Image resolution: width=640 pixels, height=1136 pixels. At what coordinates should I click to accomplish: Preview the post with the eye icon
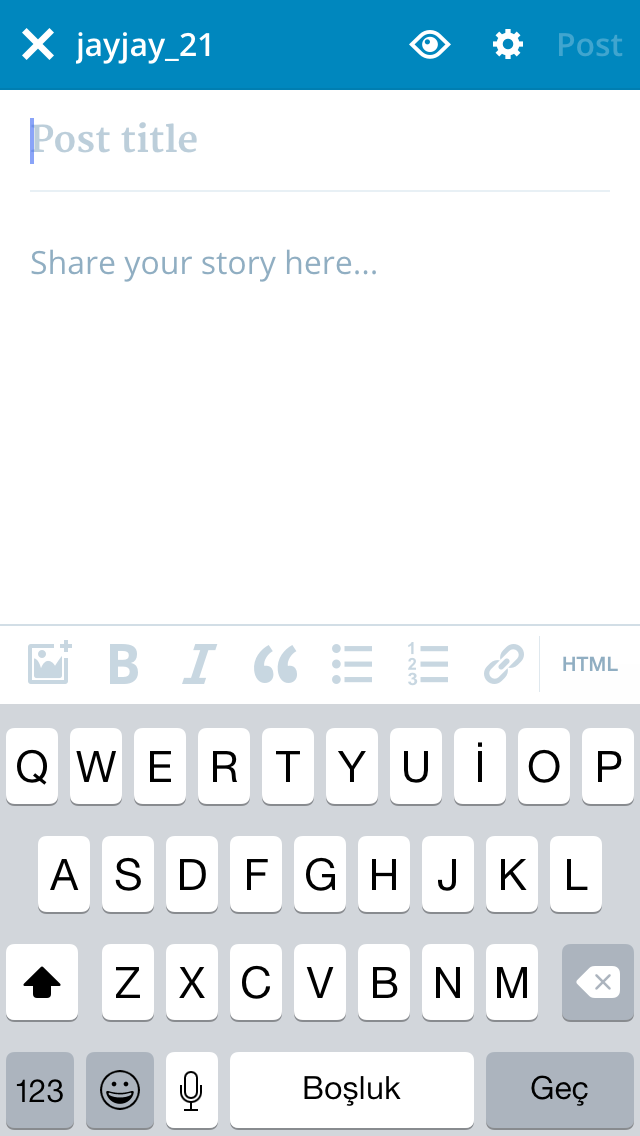430,45
